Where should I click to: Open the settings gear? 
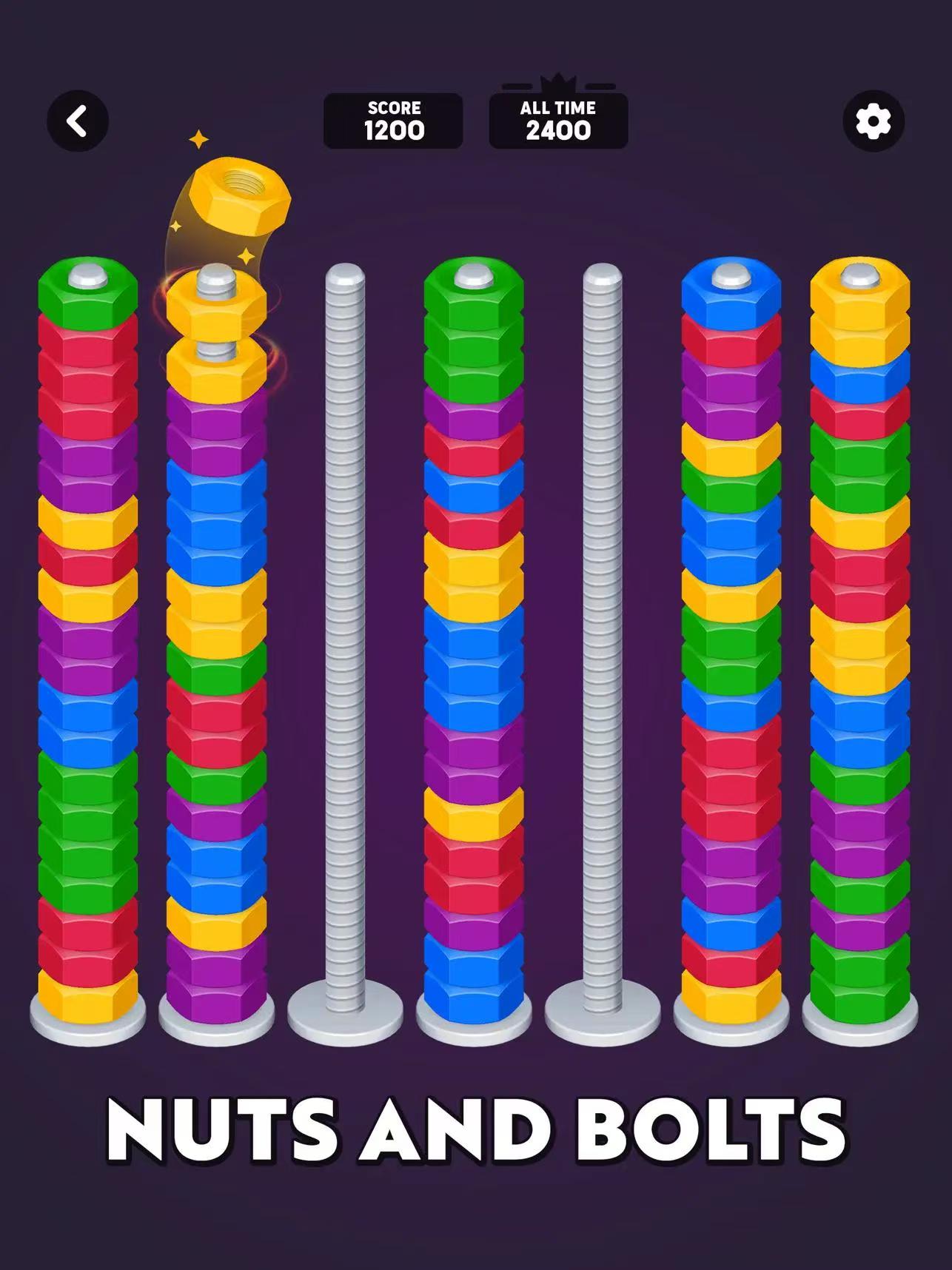click(x=873, y=121)
